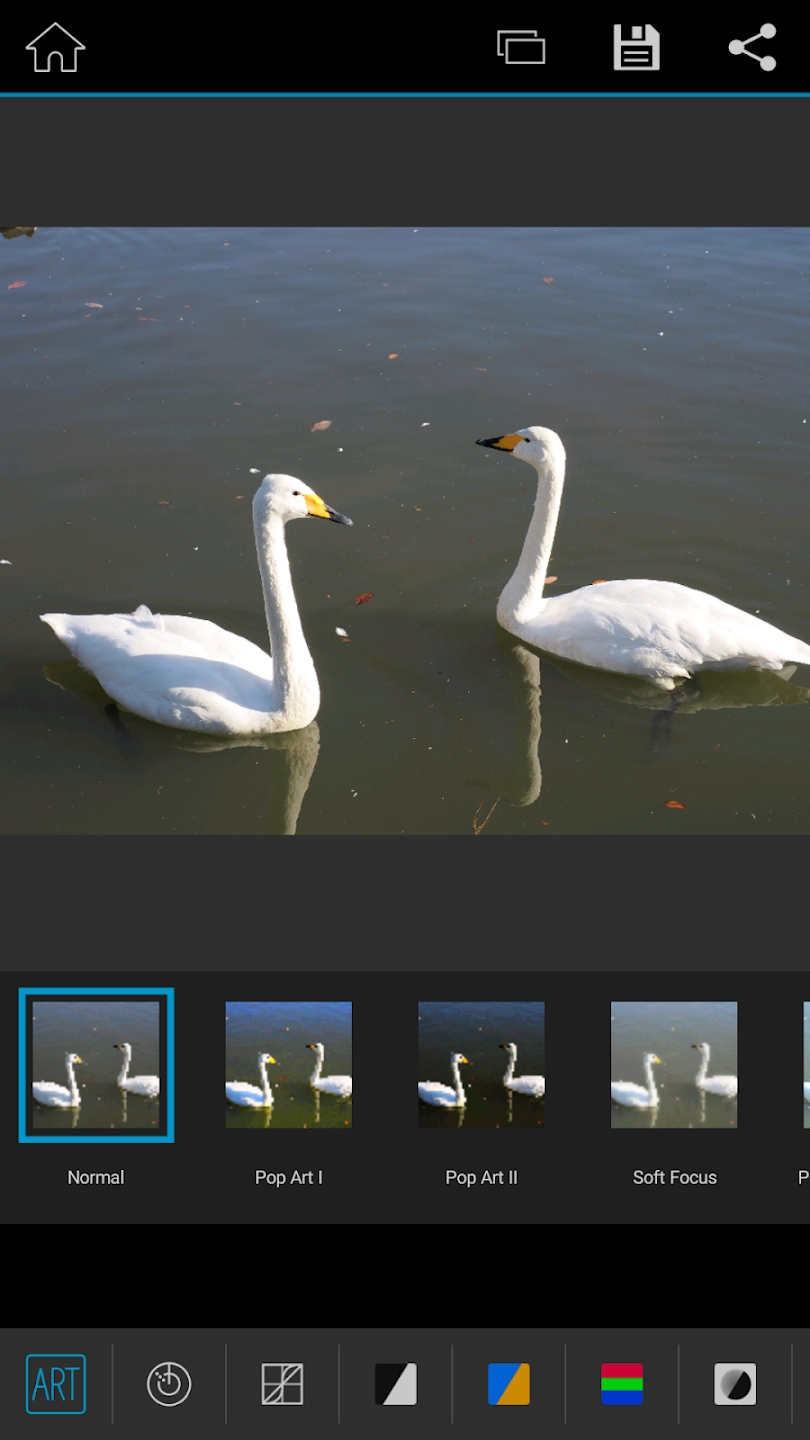Open the half-shaded circle tone tool

(735, 1384)
